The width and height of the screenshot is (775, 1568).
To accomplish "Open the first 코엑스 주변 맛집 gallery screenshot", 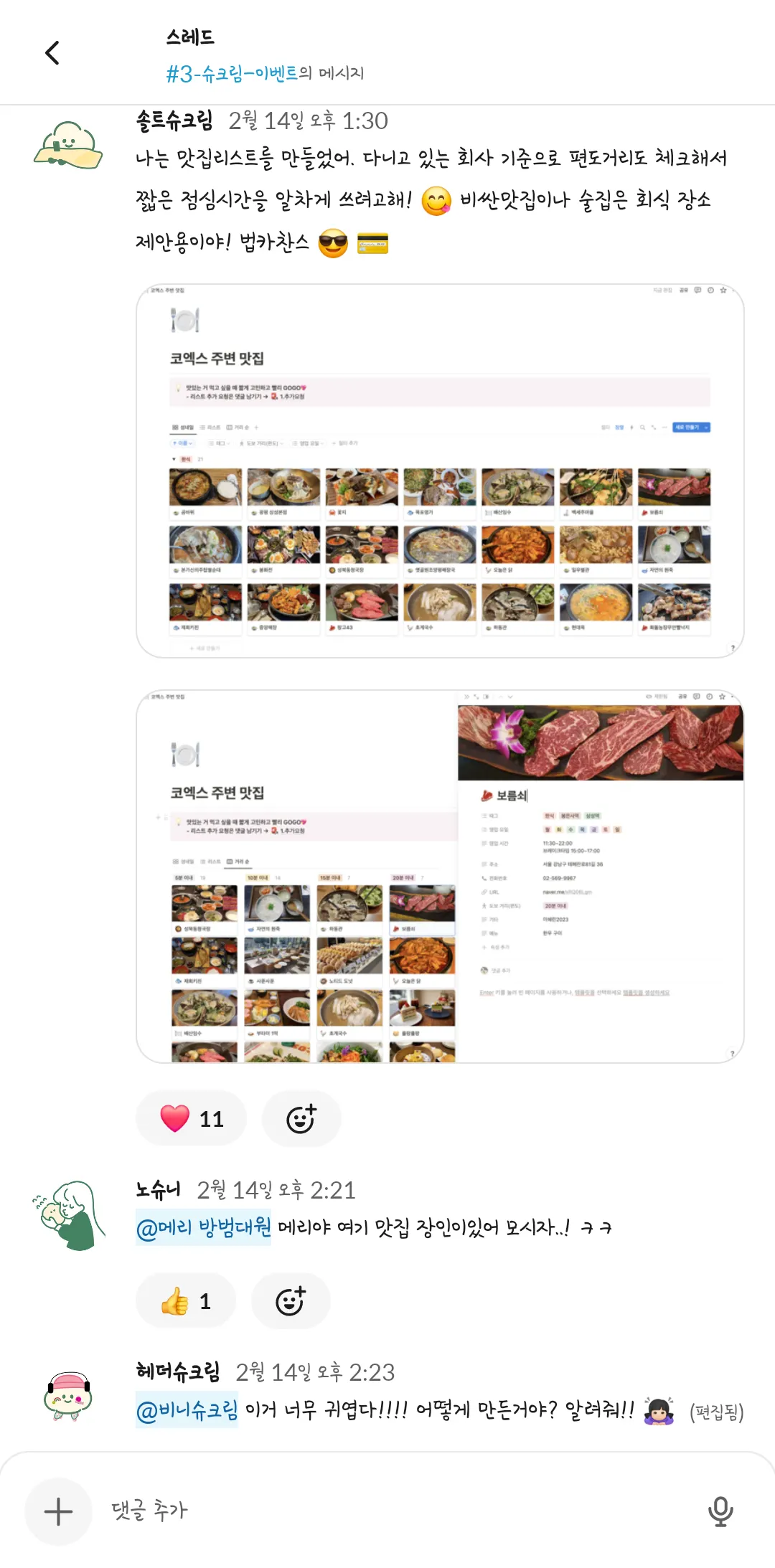I will pos(439,471).
